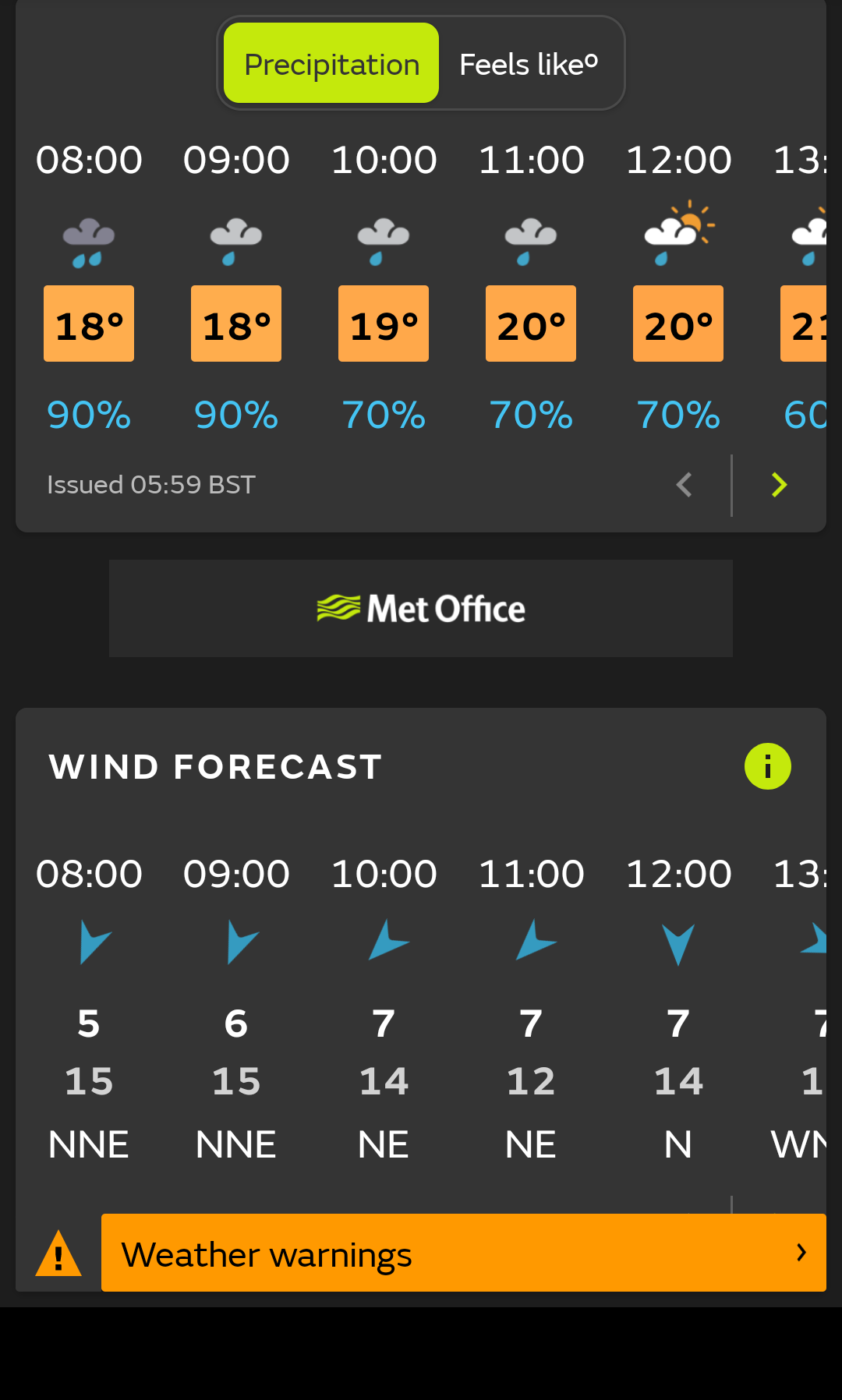The height and width of the screenshot is (1400, 842).
Task: Open the Weather warnings banner
Action: click(463, 1253)
